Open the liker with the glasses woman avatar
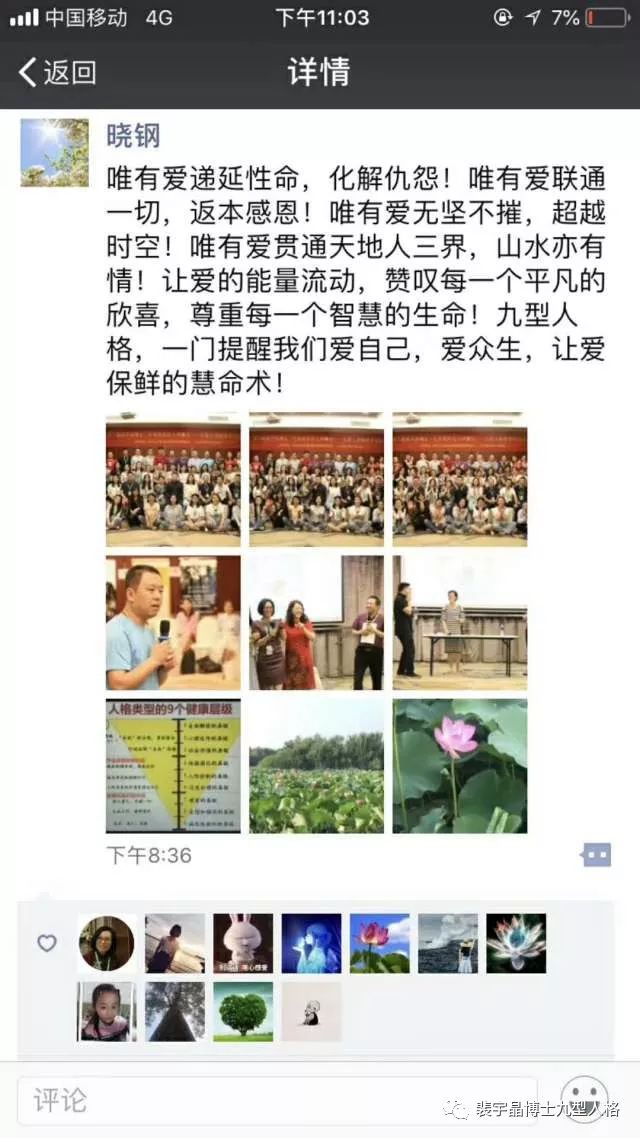 pyautogui.click(x=107, y=943)
